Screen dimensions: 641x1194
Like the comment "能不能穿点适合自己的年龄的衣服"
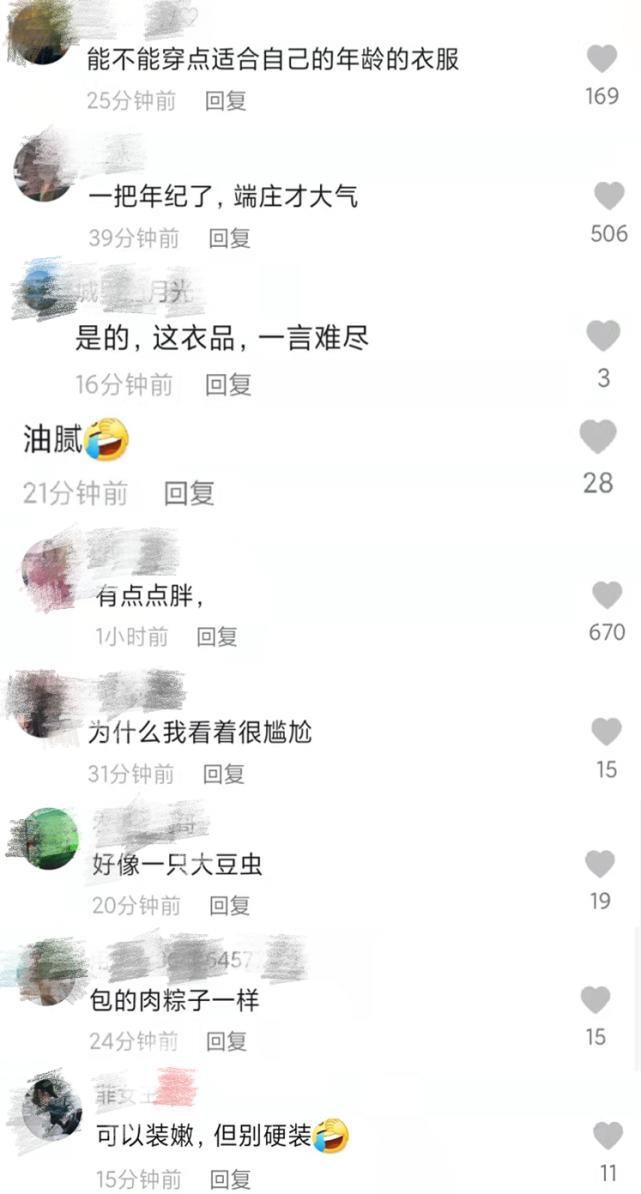601,60
